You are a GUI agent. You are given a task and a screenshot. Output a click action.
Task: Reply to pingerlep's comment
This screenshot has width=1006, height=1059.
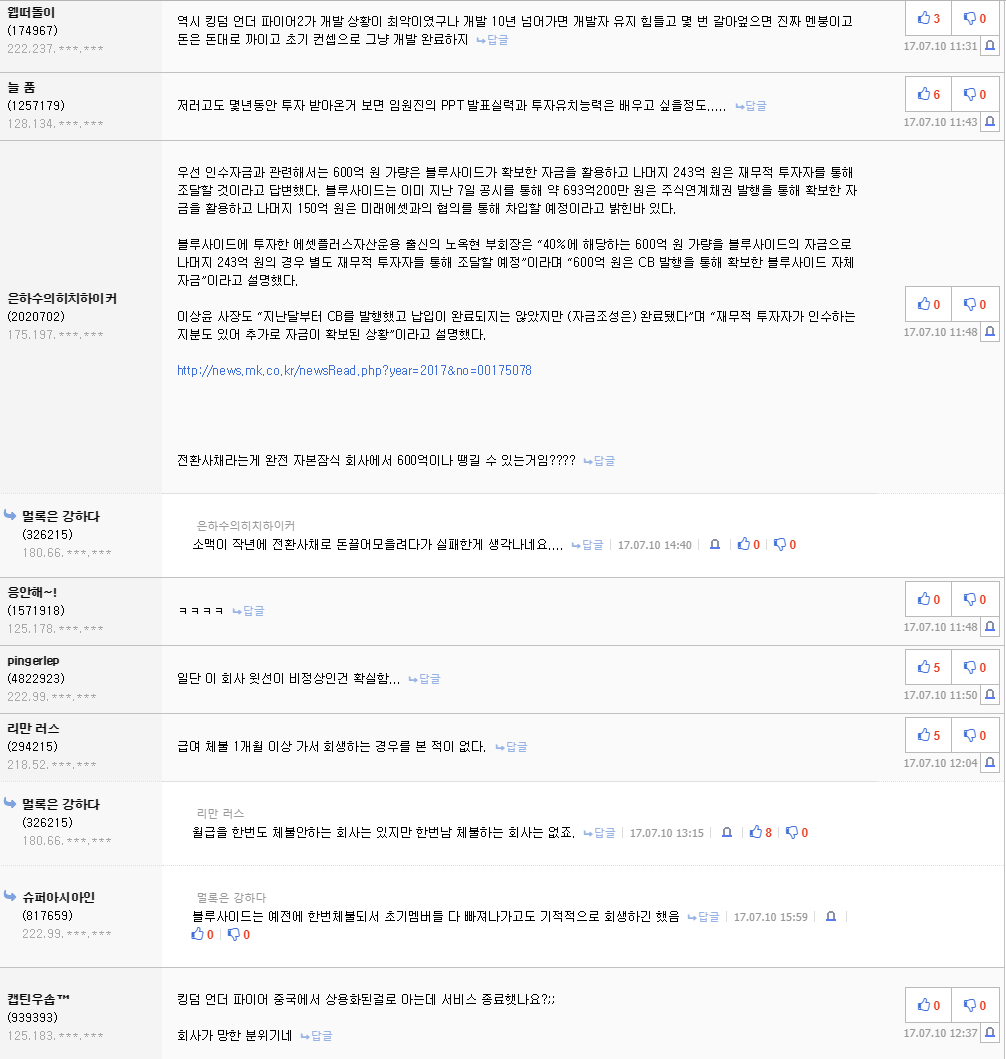(424, 678)
